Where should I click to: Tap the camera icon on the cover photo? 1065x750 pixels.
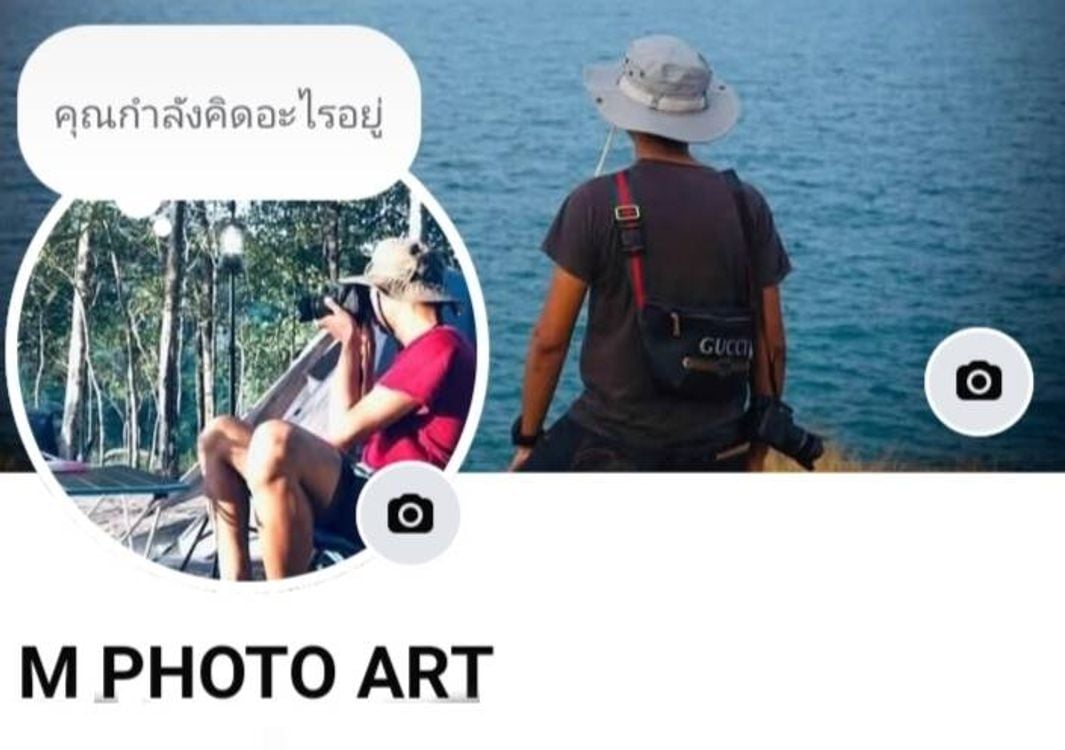(978, 381)
